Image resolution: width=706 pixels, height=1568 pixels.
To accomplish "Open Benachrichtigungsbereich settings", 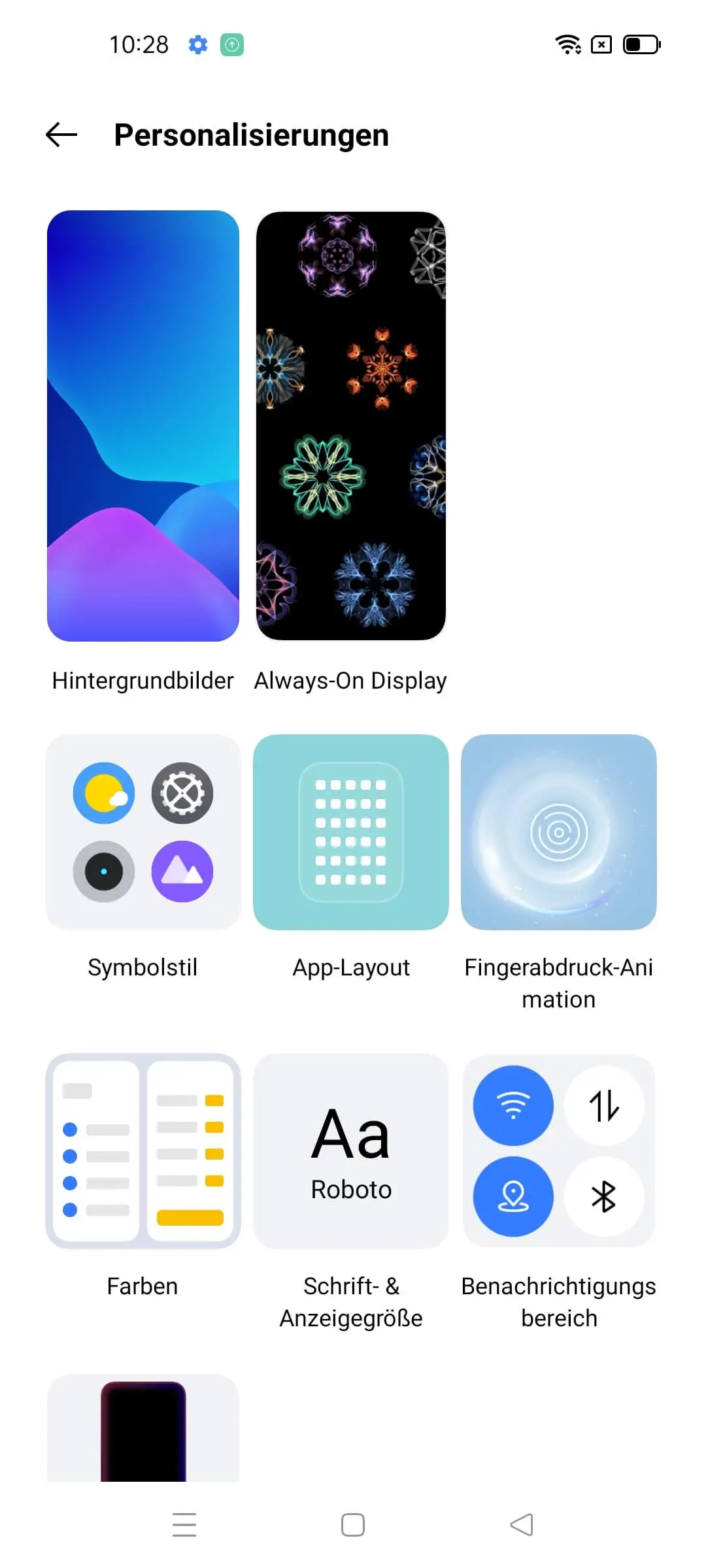I will point(559,1151).
